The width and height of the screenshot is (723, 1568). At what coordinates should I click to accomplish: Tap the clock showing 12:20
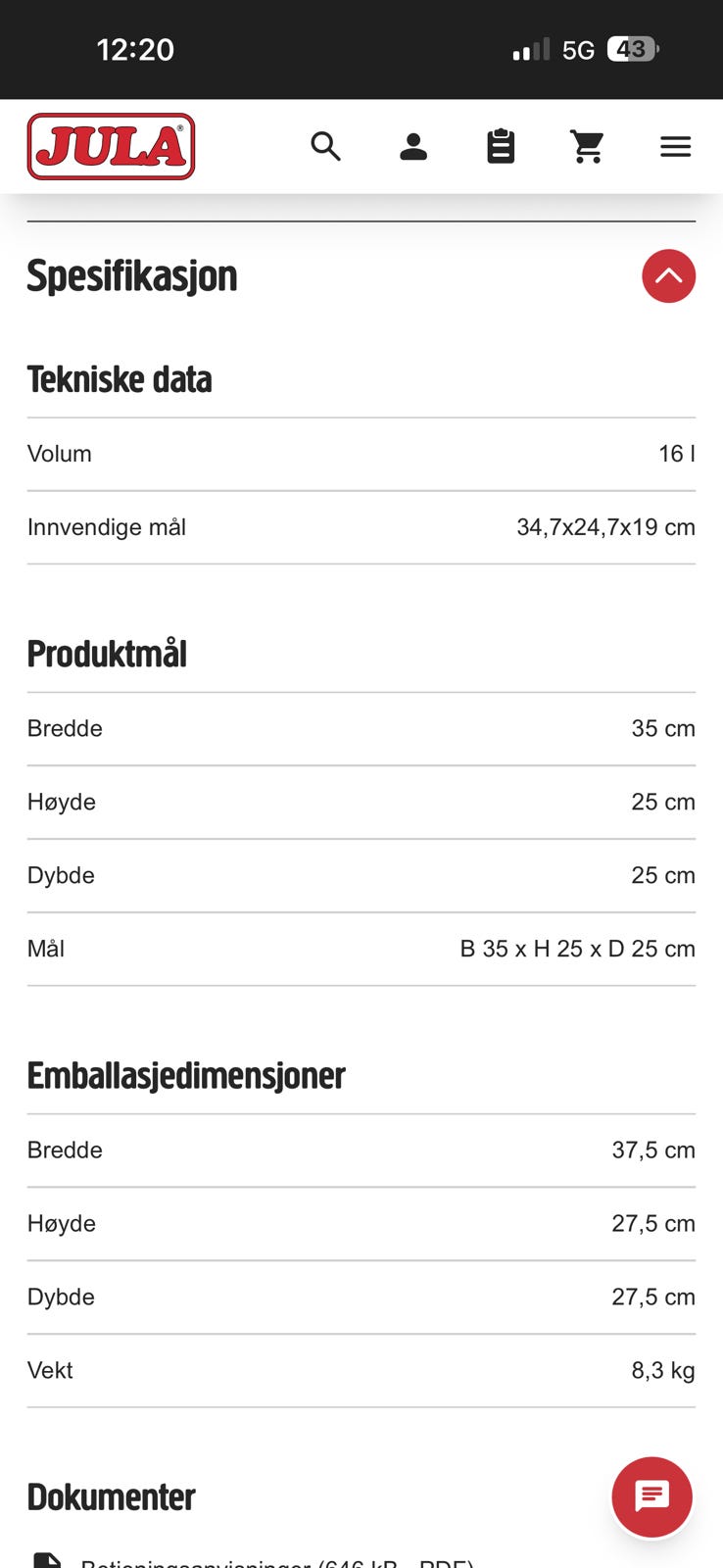tap(136, 49)
